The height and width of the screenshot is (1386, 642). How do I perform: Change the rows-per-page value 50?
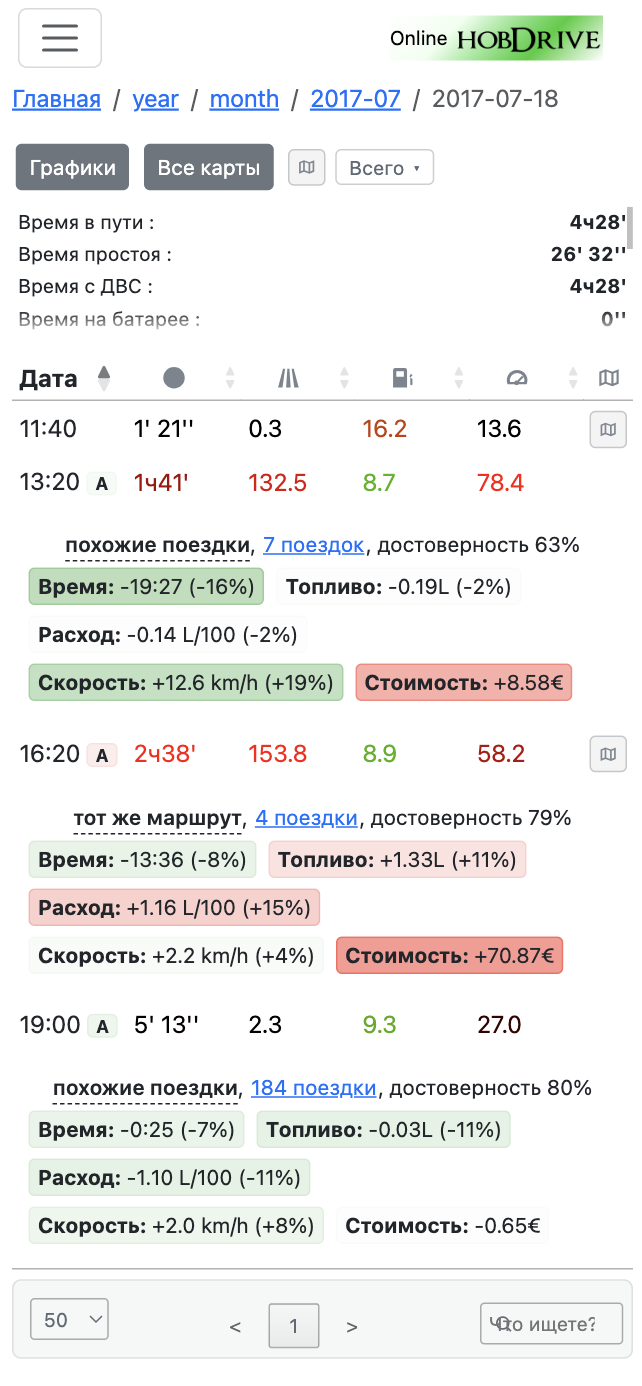70,1320
